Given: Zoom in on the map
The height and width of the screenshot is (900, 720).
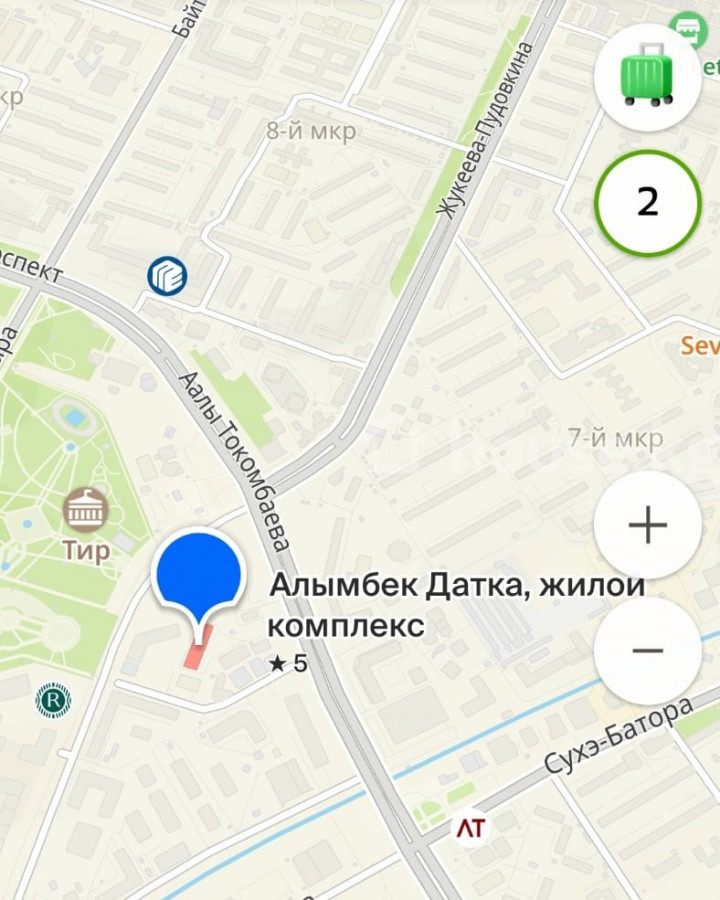Looking at the screenshot, I should tap(647, 525).
